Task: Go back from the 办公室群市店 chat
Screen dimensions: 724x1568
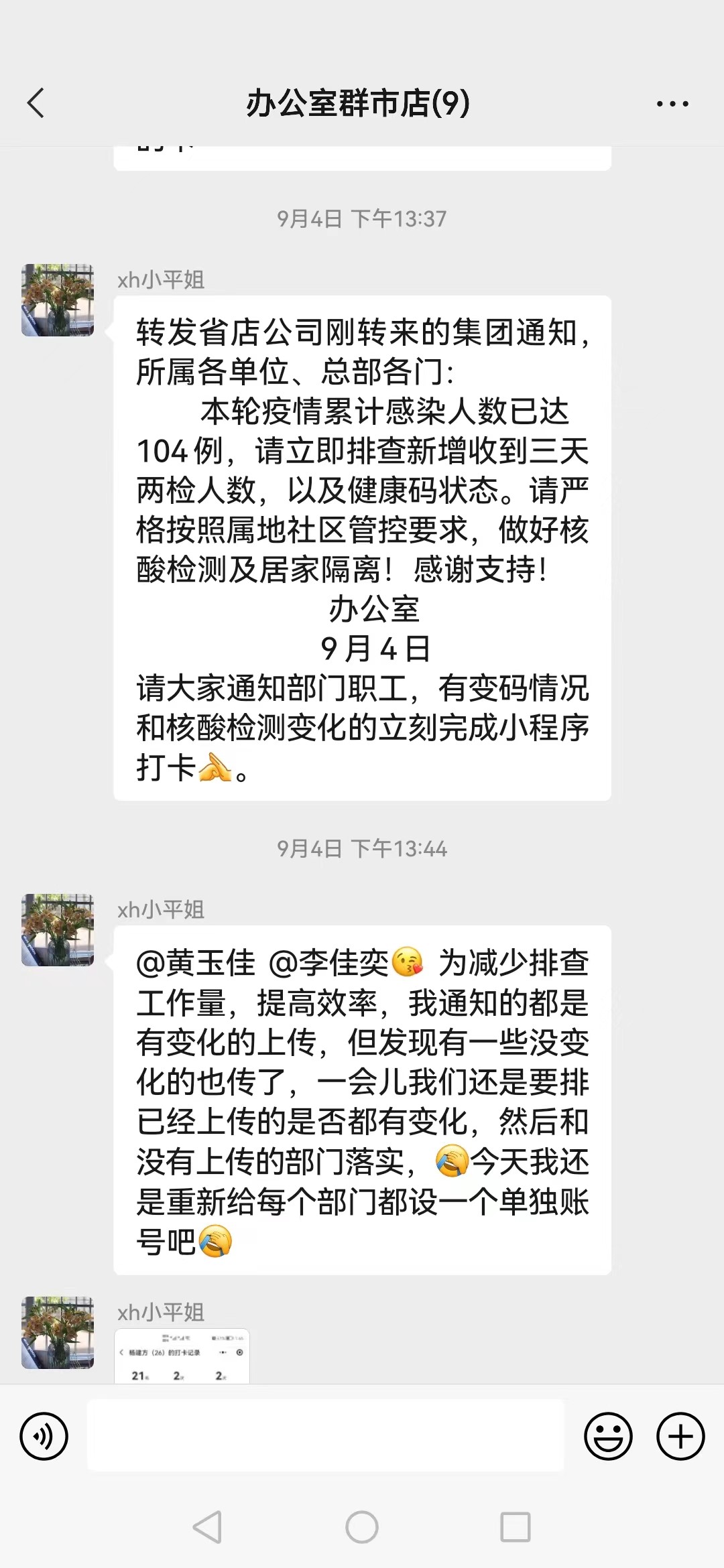Action: (36, 103)
